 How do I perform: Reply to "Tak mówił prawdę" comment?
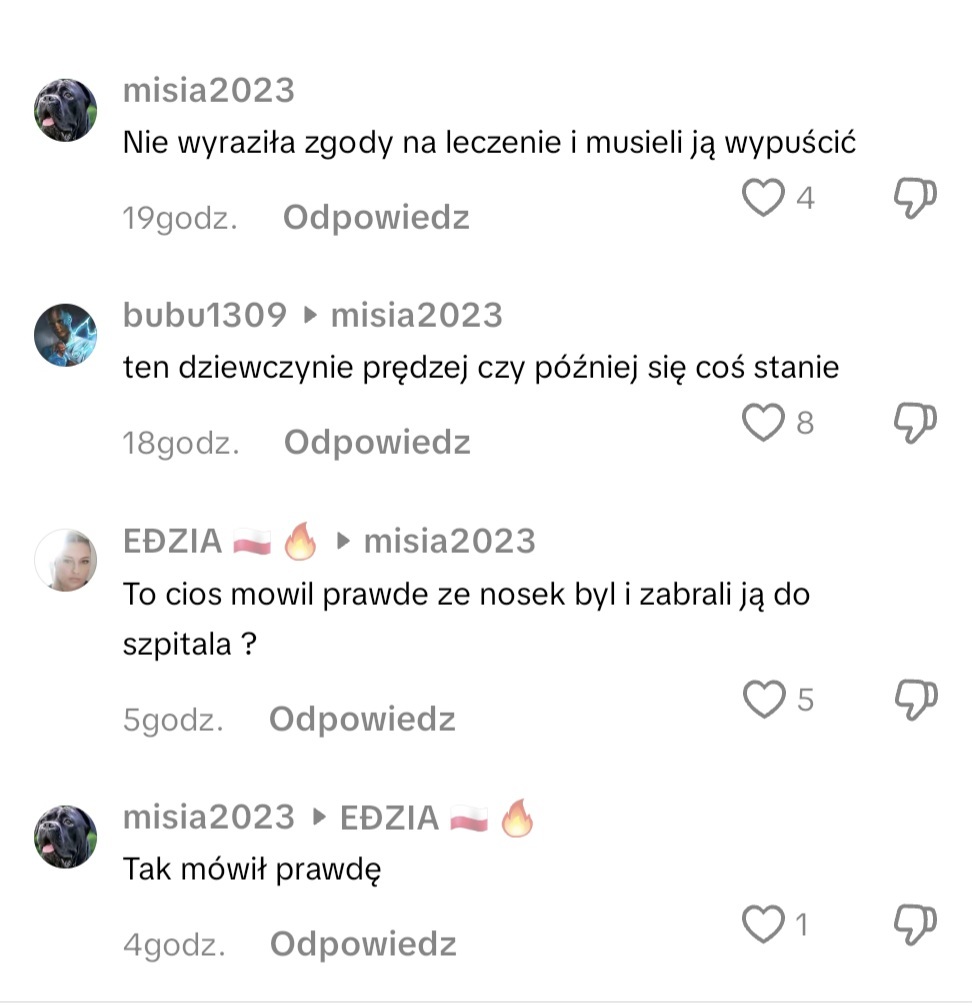click(362, 944)
